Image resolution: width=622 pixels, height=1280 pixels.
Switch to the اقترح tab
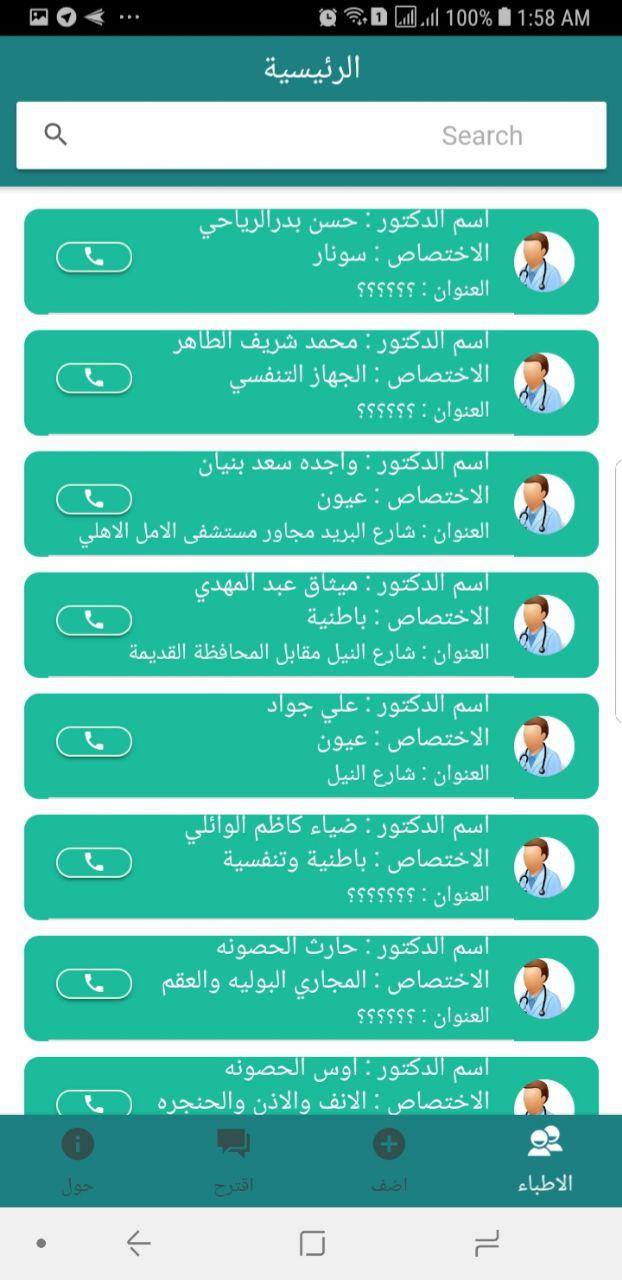tap(233, 1160)
